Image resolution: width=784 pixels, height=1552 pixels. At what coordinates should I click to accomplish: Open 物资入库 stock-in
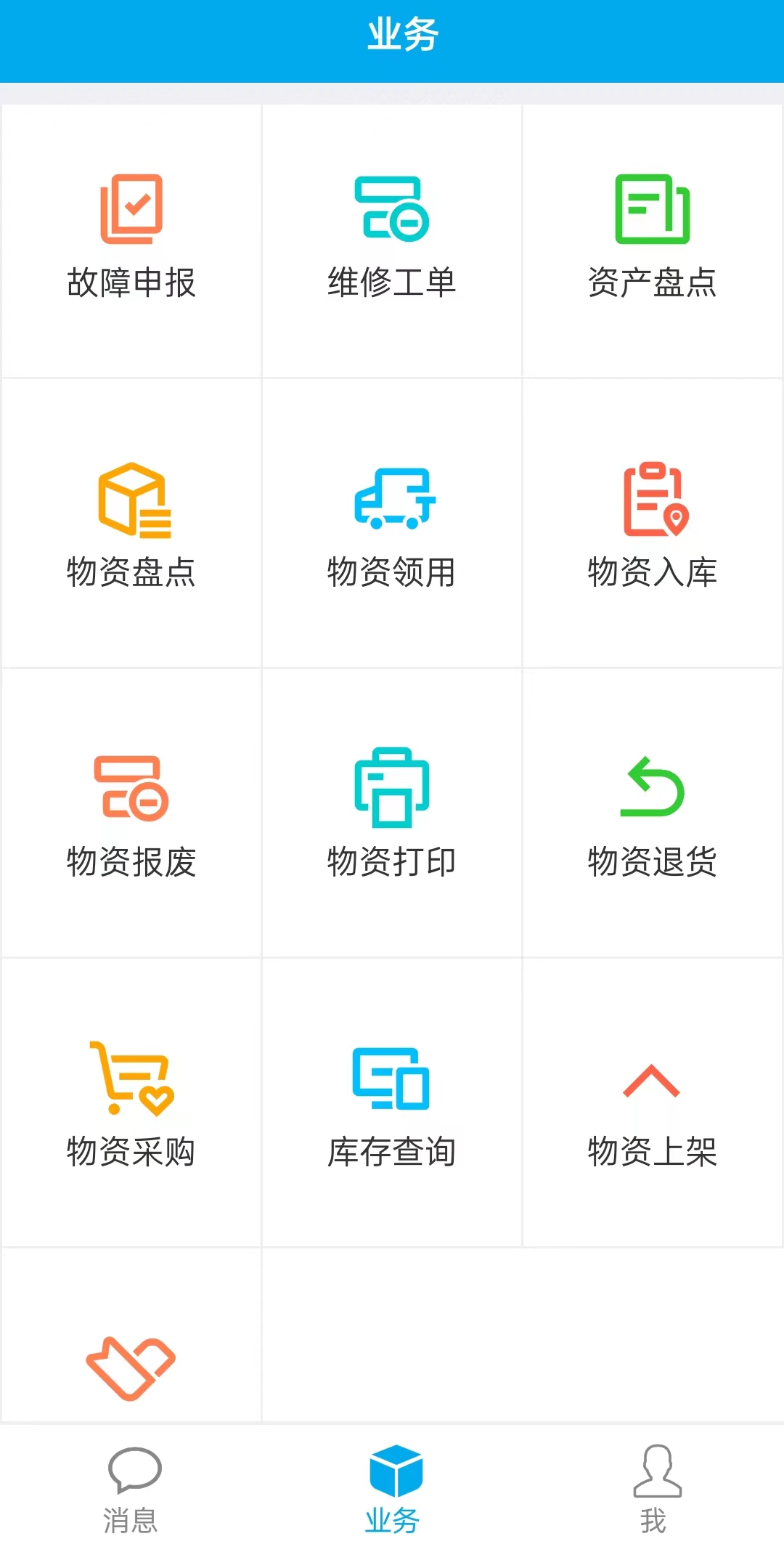pos(653,523)
